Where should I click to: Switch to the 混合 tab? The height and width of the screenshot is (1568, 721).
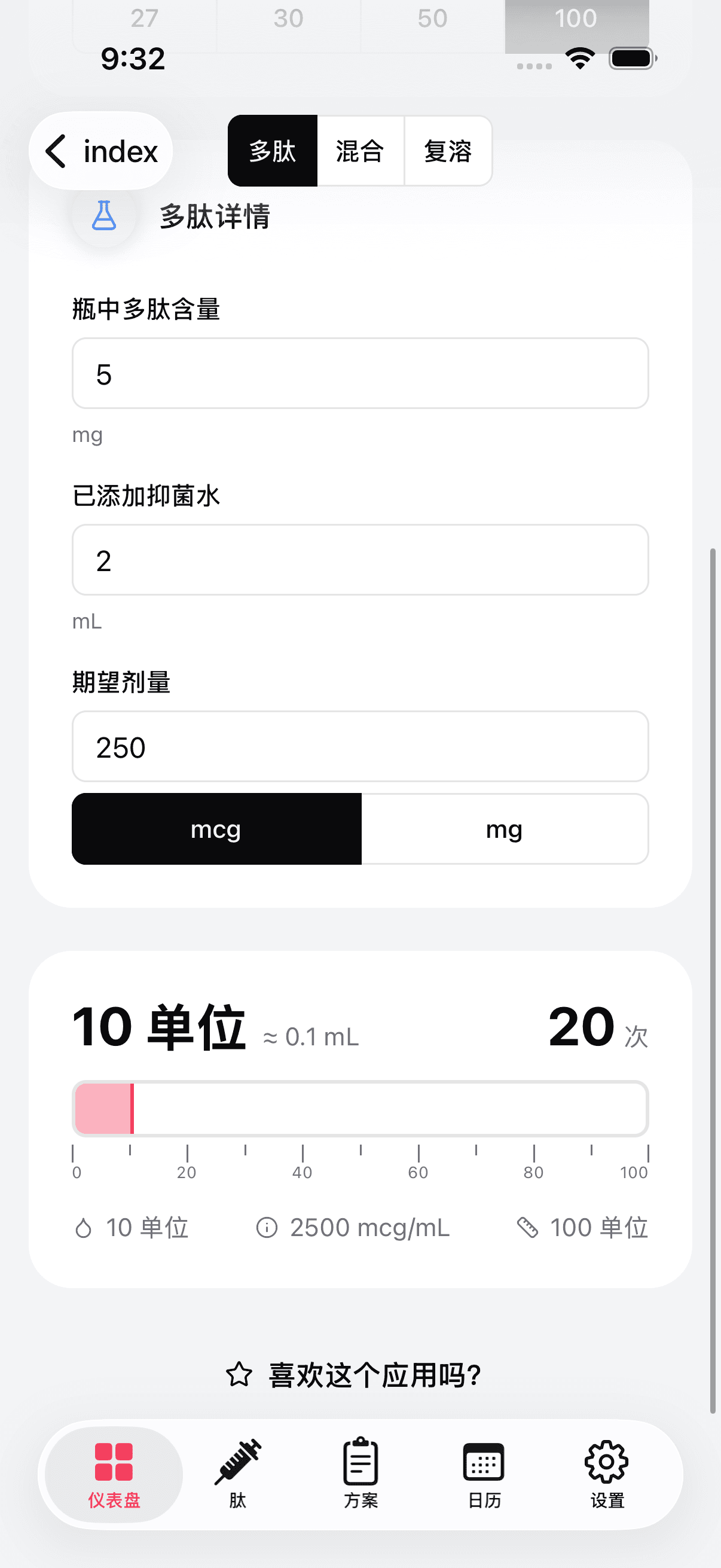[360, 151]
